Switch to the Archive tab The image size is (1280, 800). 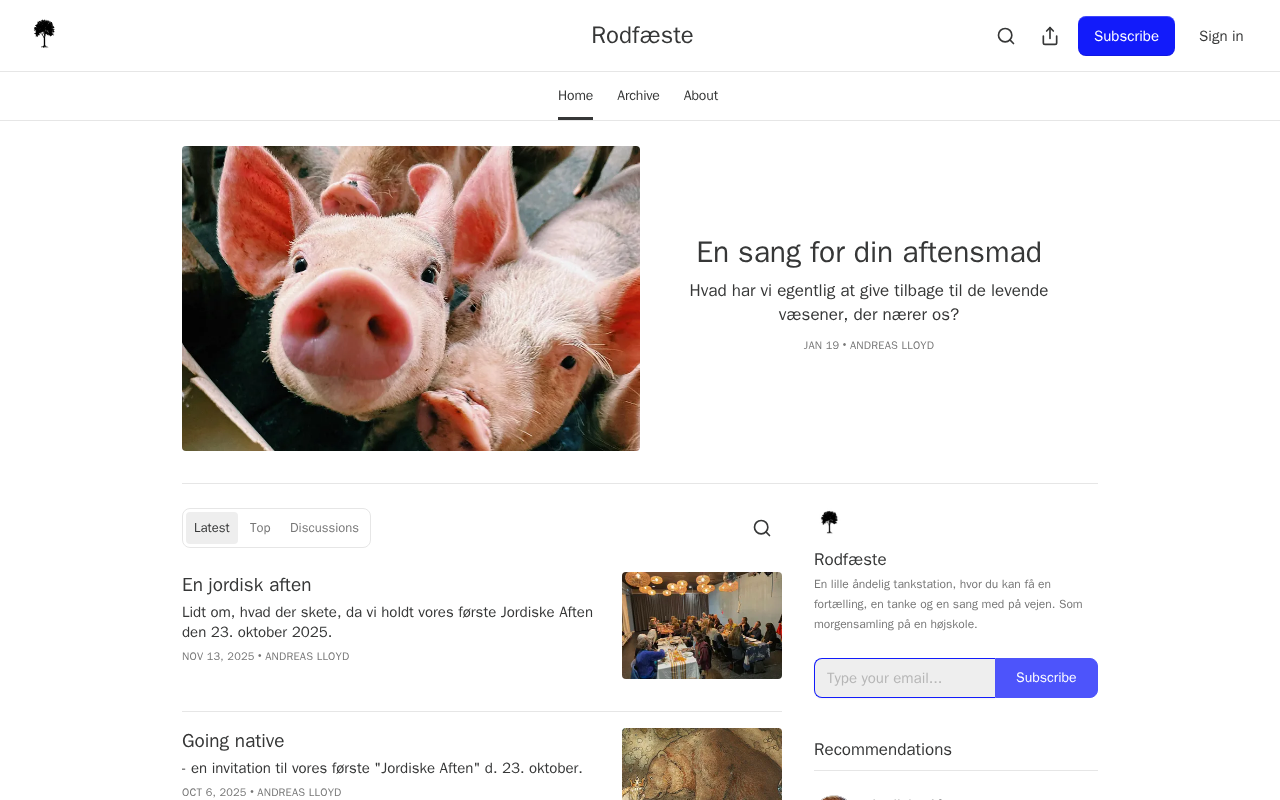638,96
